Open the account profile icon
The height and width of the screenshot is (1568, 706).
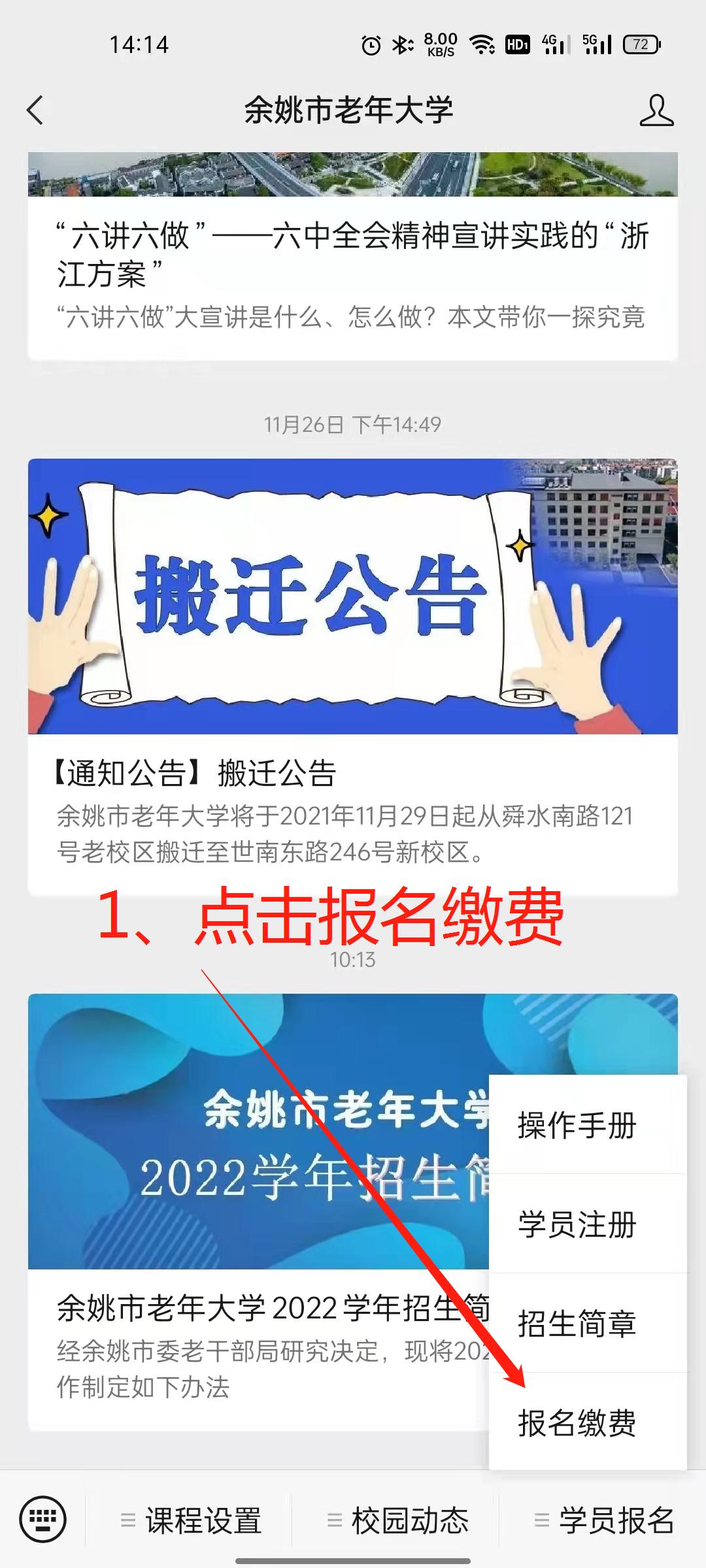(656, 110)
